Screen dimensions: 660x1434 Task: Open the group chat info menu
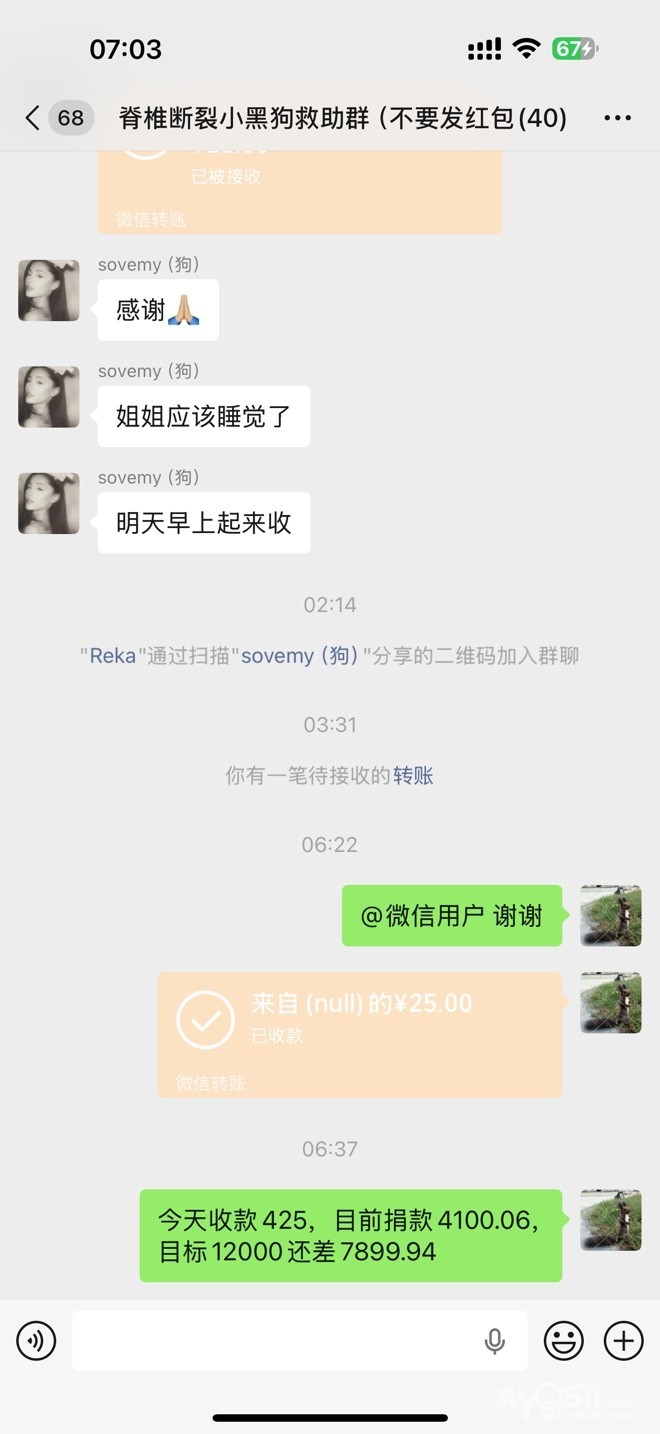(x=617, y=118)
